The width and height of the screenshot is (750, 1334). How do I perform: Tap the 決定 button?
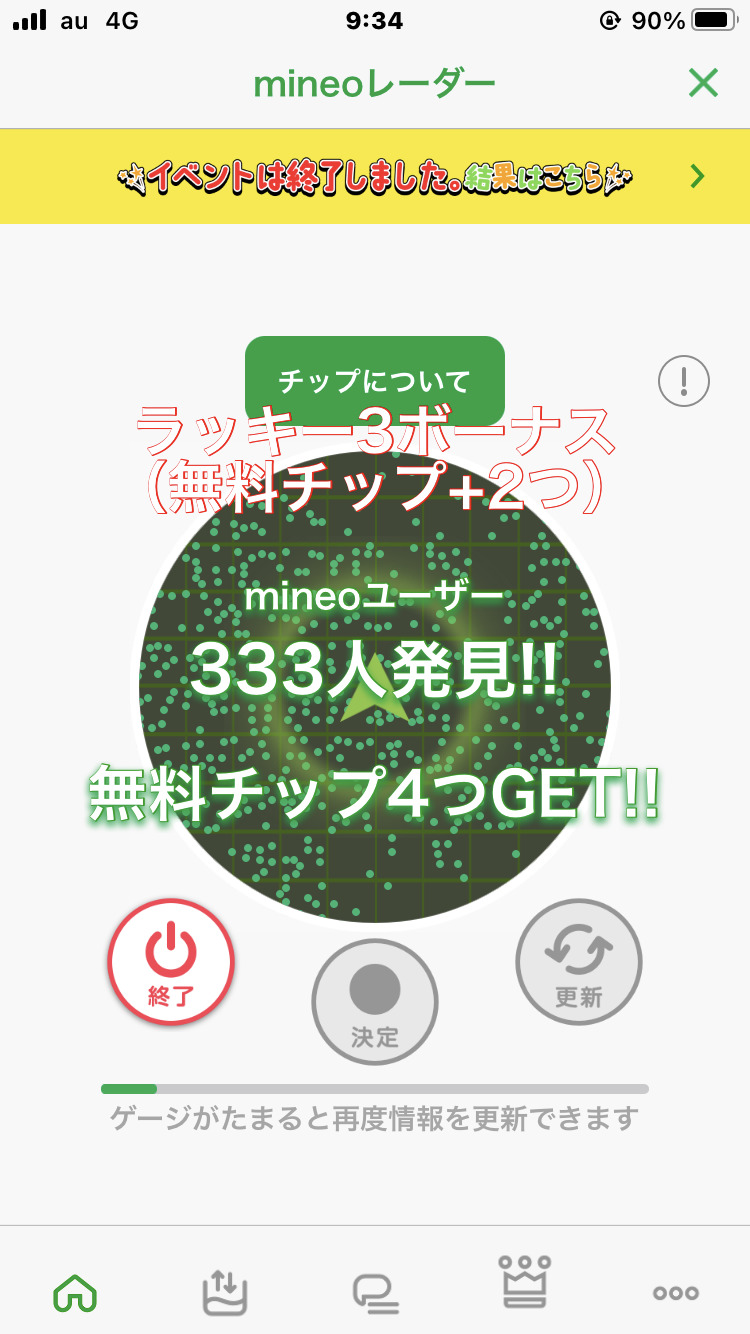click(375, 1002)
